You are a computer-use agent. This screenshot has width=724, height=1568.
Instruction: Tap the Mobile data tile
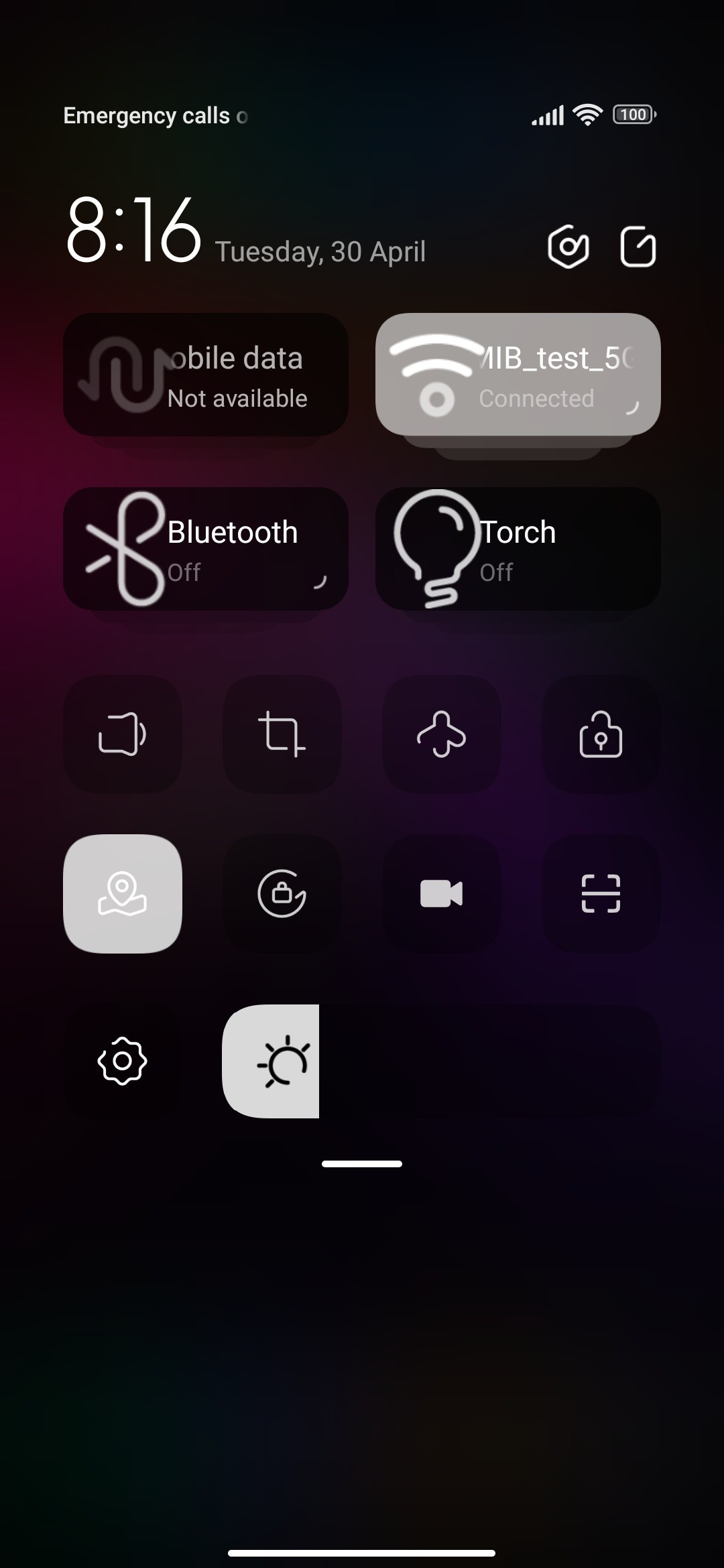[x=206, y=375]
